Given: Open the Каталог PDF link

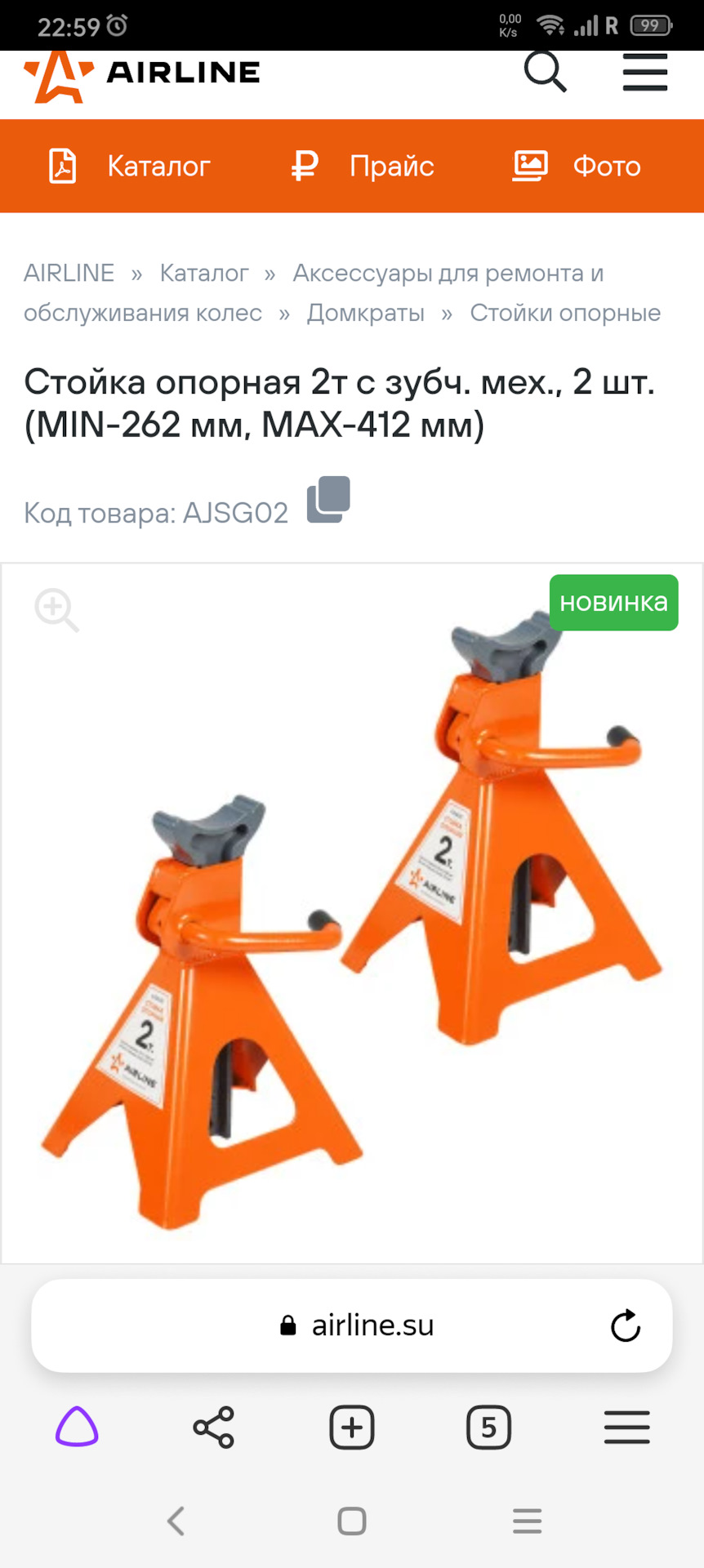Looking at the screenshot, I should pyautogui.click(x=128, y=166).
